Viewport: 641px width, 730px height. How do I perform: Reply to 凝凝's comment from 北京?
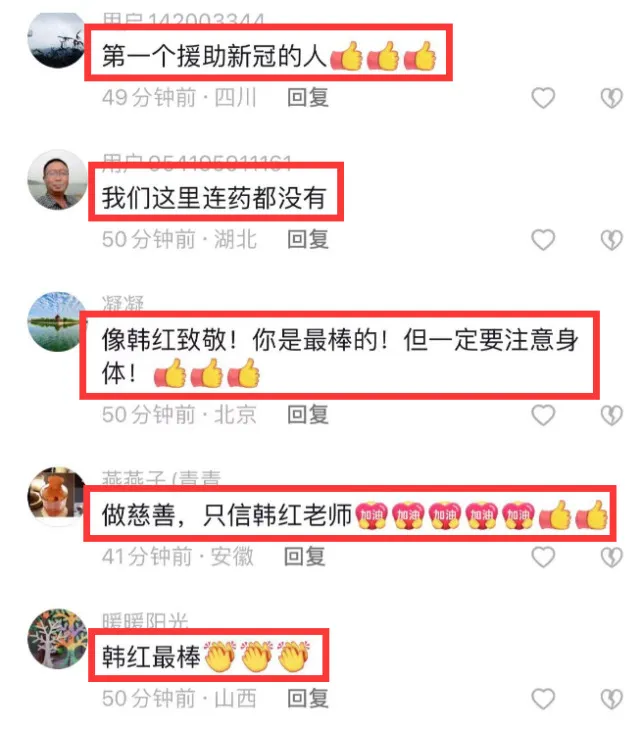pyautogui.click(x=308, y=414)
